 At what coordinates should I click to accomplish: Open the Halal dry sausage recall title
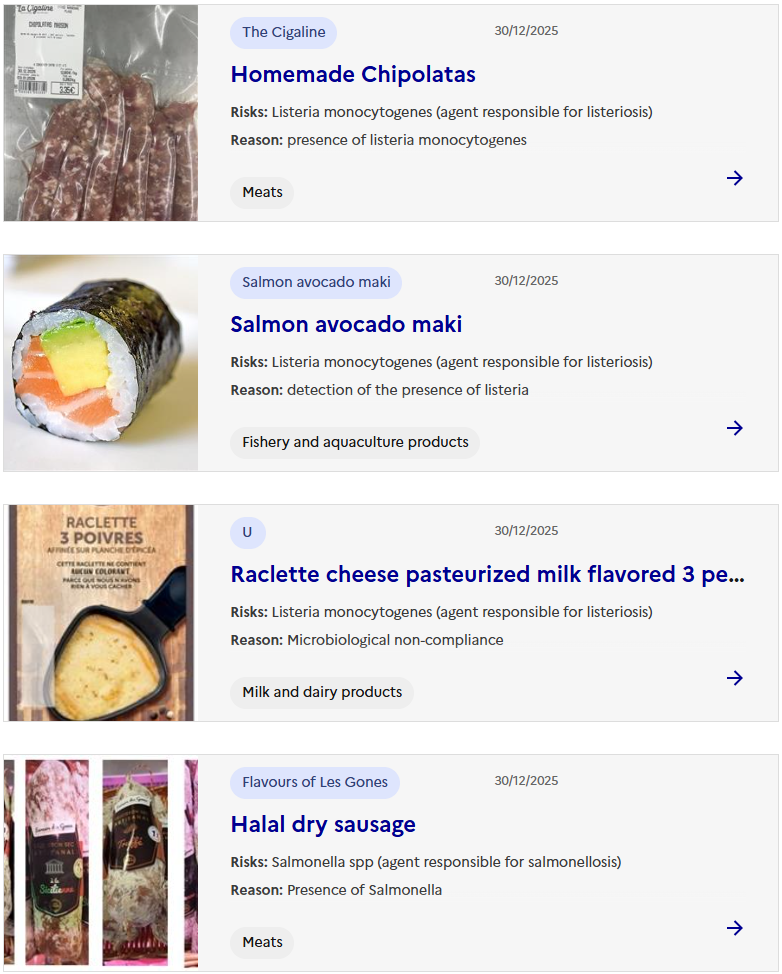(x=323, y=825)
